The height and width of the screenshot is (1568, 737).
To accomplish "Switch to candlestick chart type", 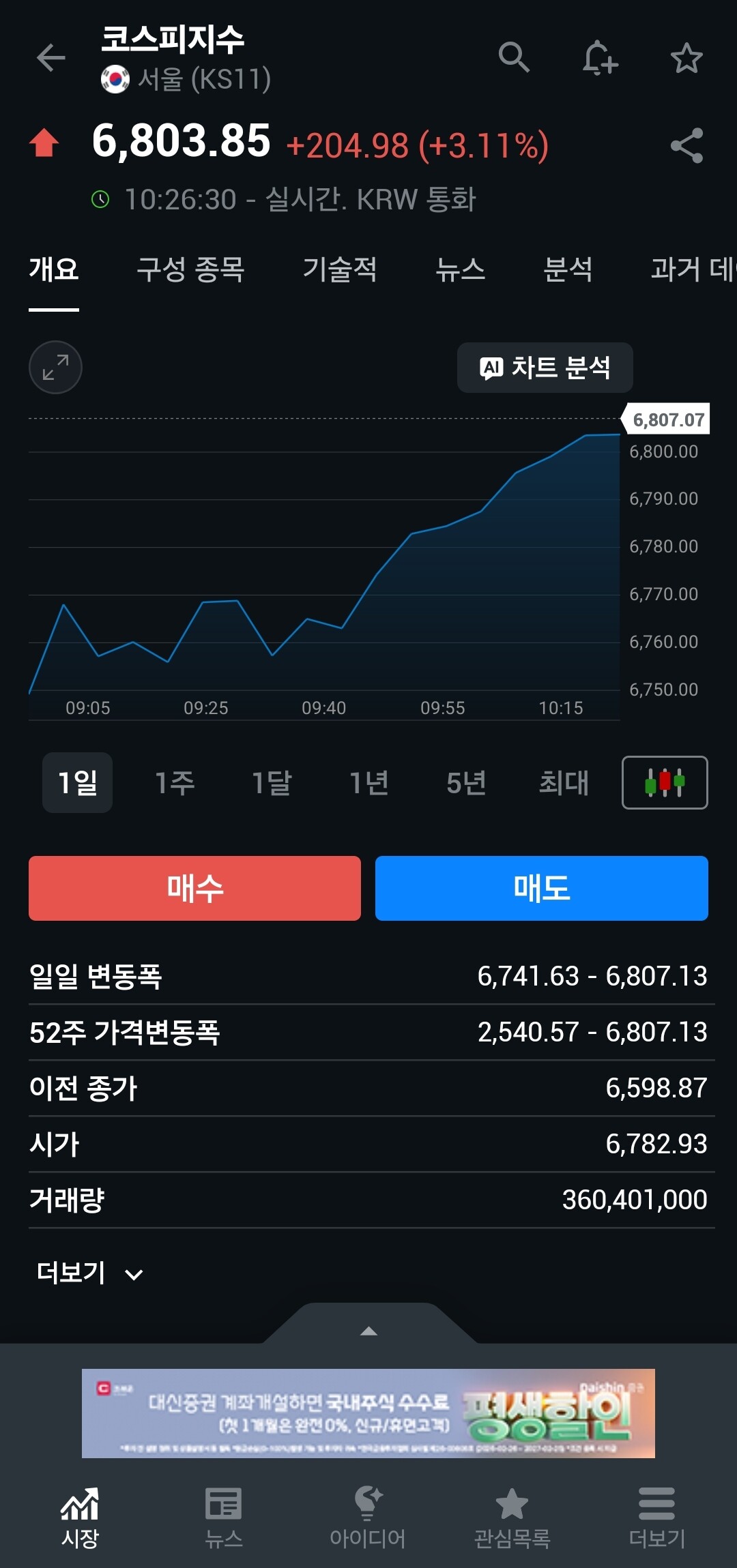I will [x=665, y=782].
